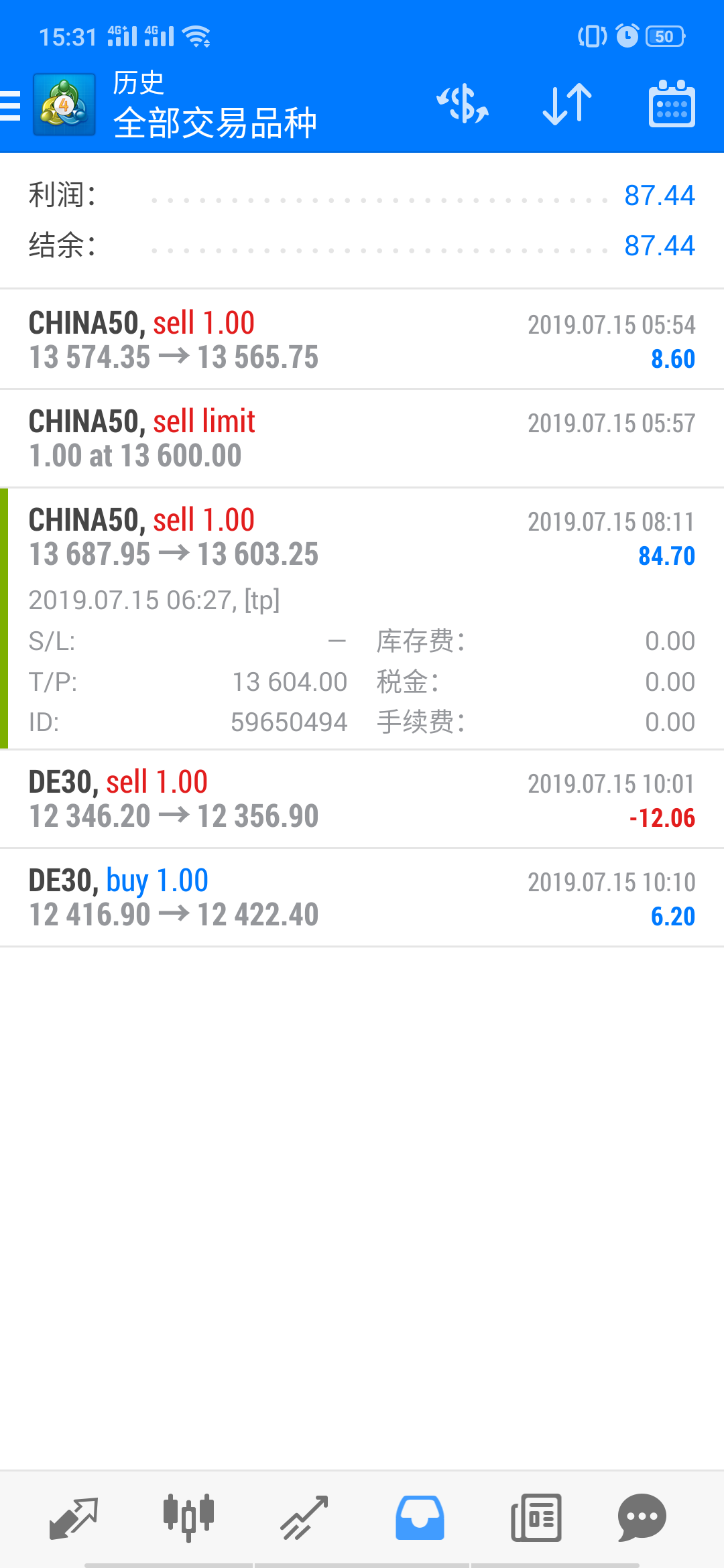Switch to the Trade tab
Screen dimensions: 724x1568
(304, 1518)
